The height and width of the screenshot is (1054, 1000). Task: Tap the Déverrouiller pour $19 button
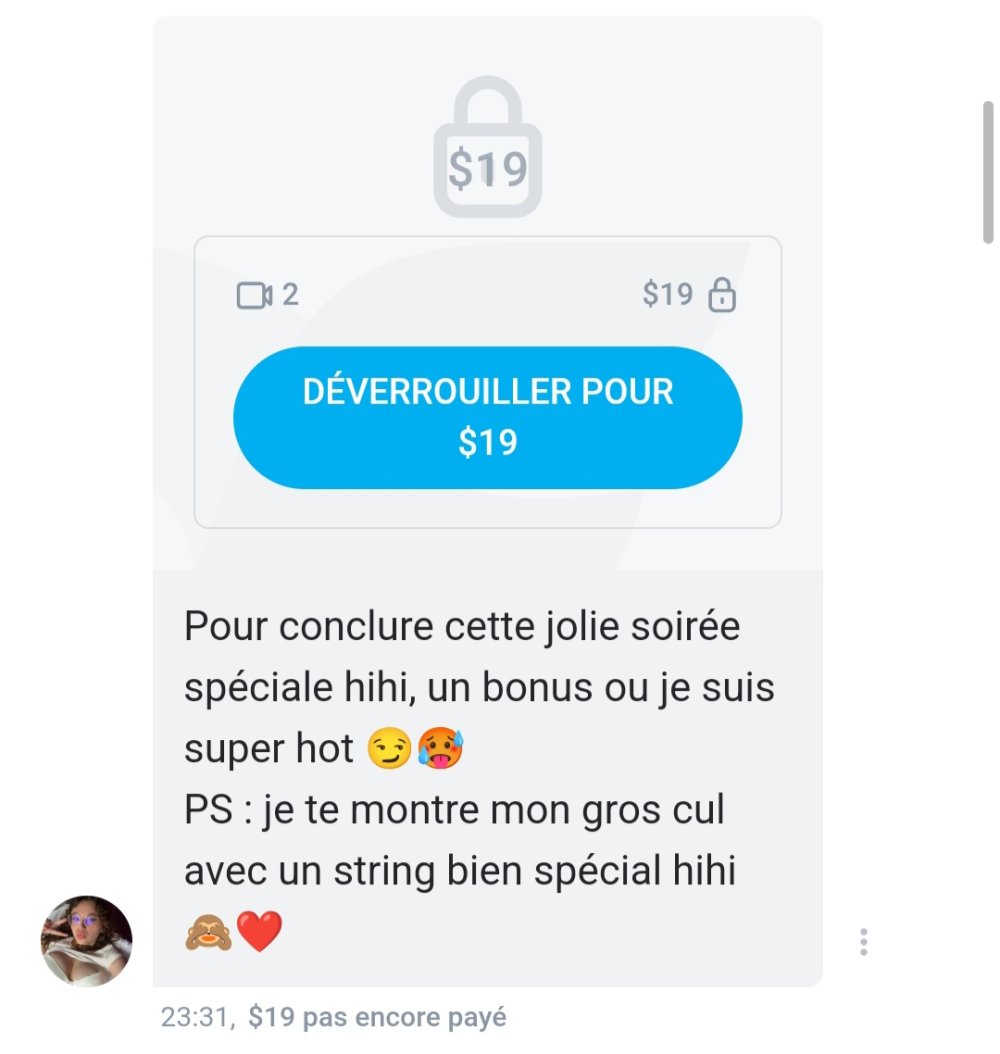(487, 417)
